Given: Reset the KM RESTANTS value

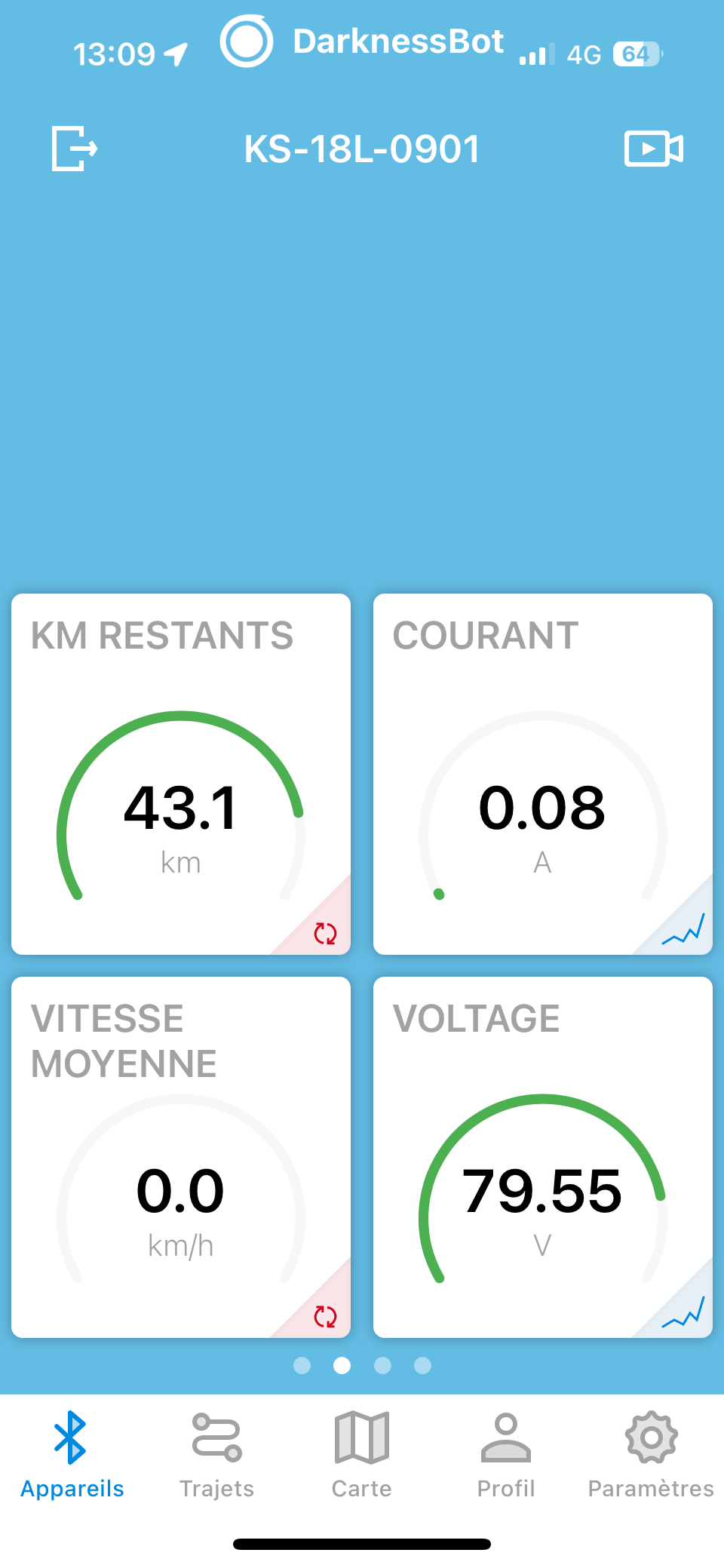Looking at the screenshot, I should point(325,934).
